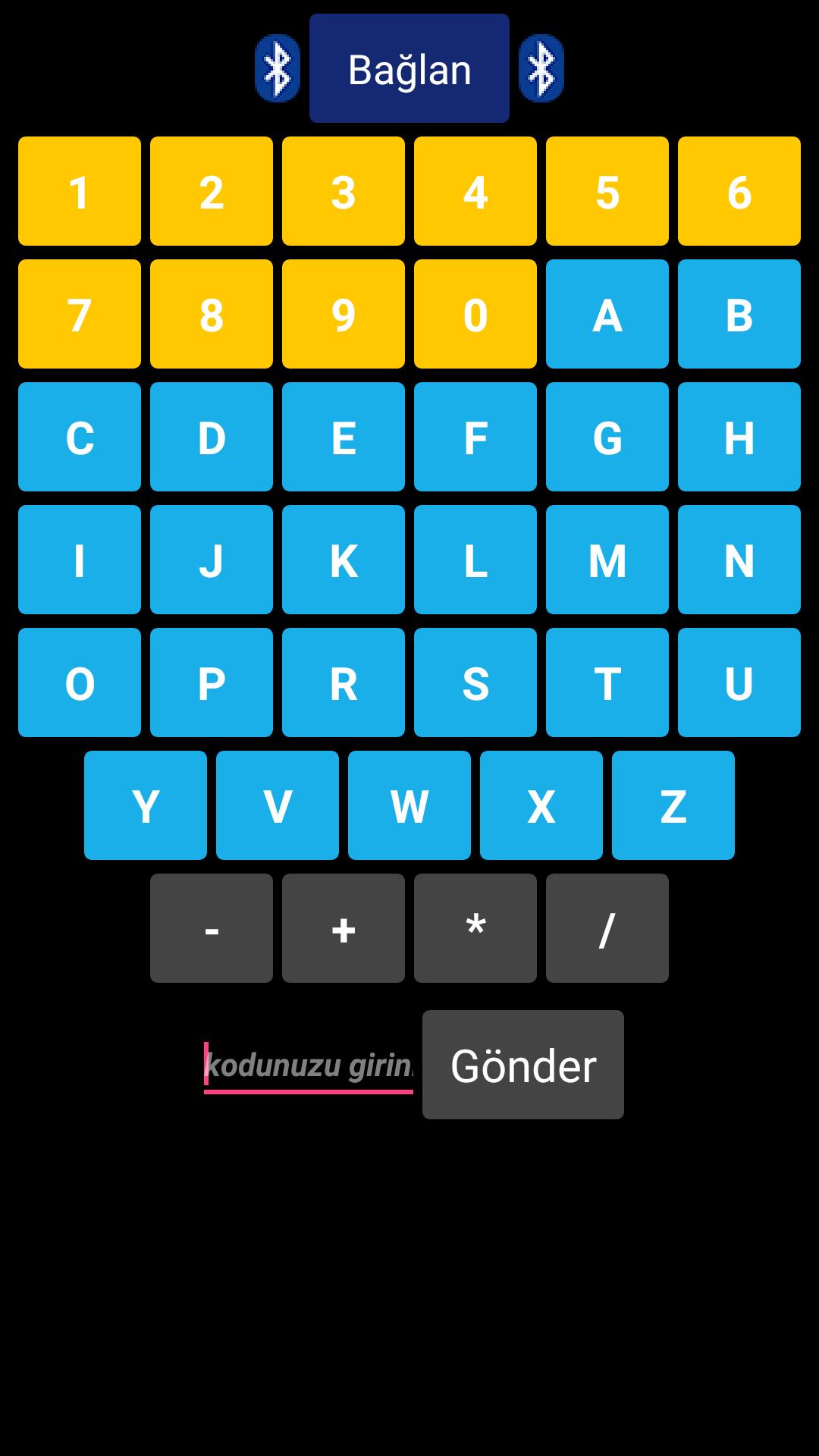
Task: Tap the yellow number 1 key
Action: (x=80, y=191)
